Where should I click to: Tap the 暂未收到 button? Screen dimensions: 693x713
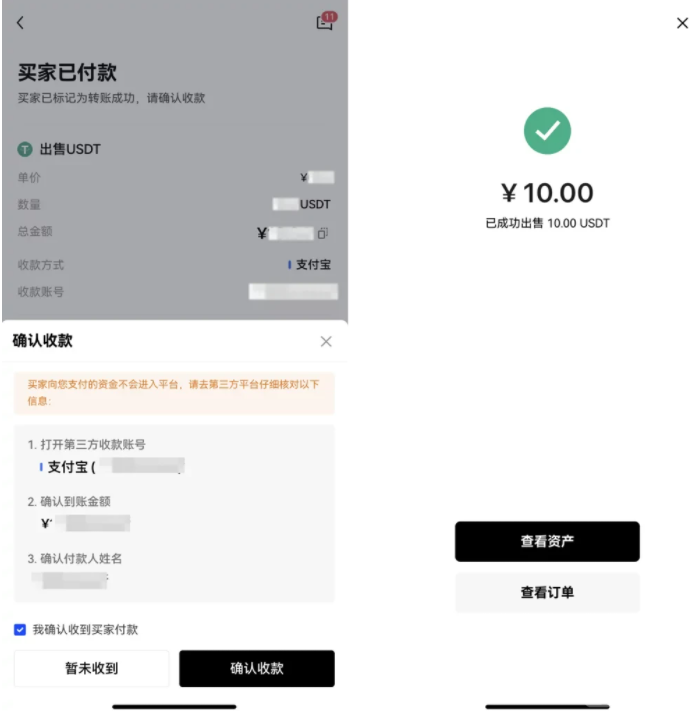[92, 669]
